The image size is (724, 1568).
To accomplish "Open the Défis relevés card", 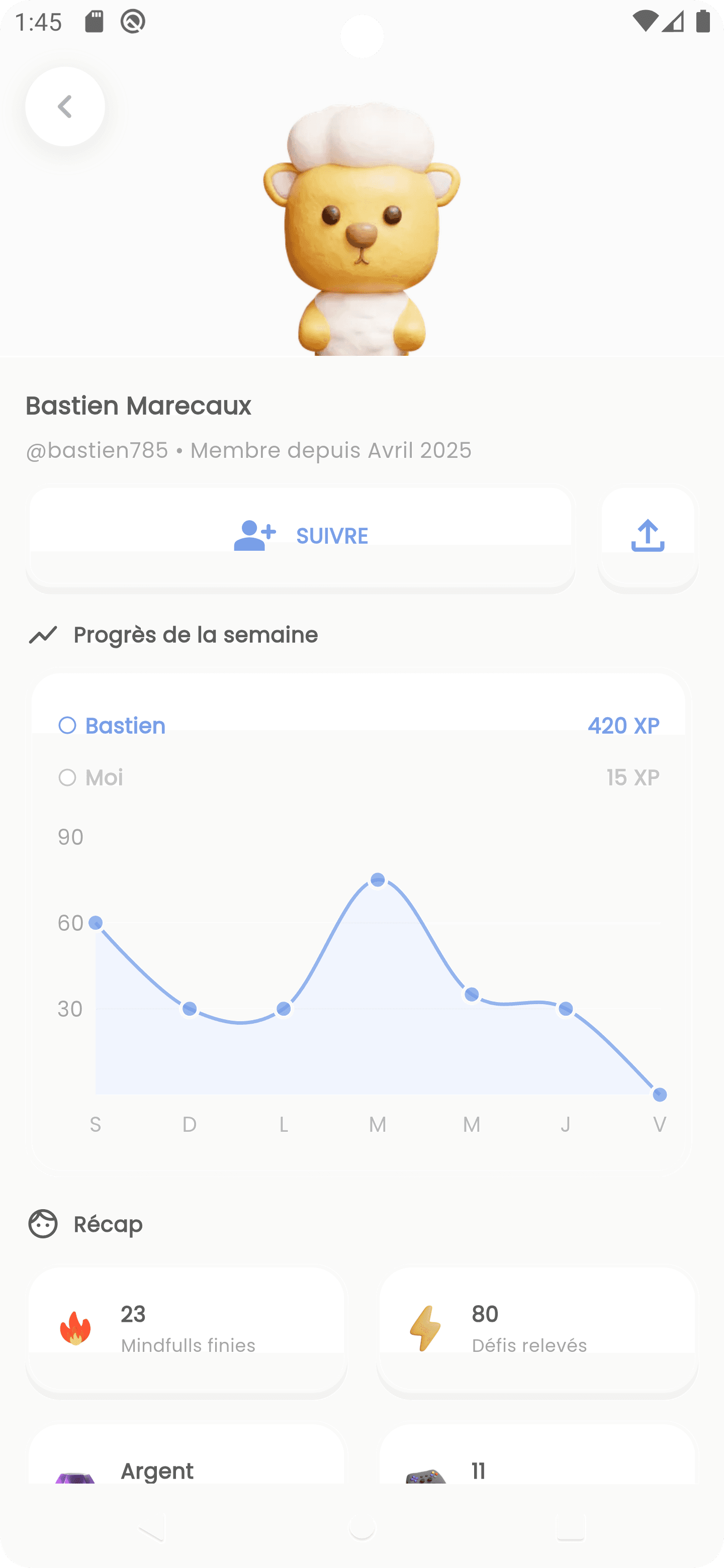I will point(537,1331).
